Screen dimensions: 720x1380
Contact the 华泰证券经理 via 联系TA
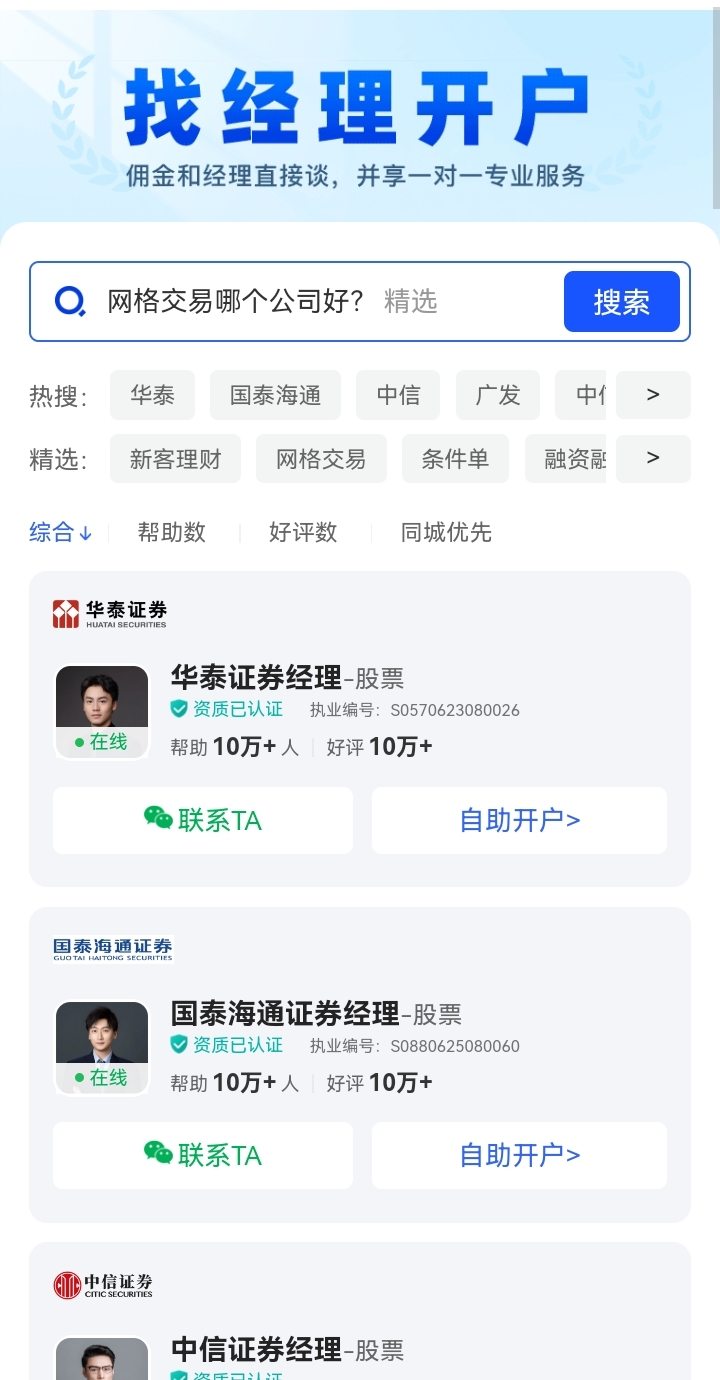203,820
